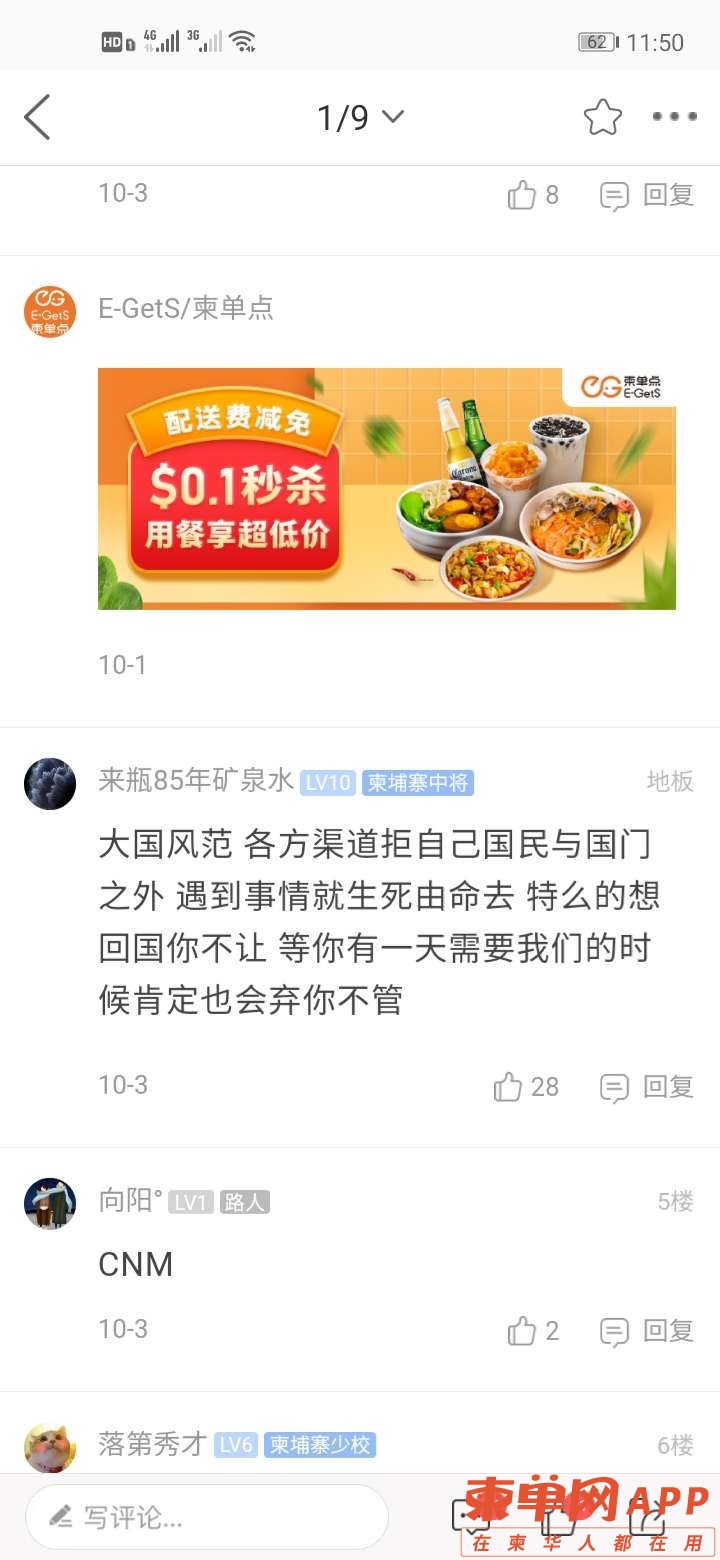The width and height of the screenshot is (720, 1560).
Task: View 来瓶85年矿泉水's profile avatar
Action: pos(50,783)
